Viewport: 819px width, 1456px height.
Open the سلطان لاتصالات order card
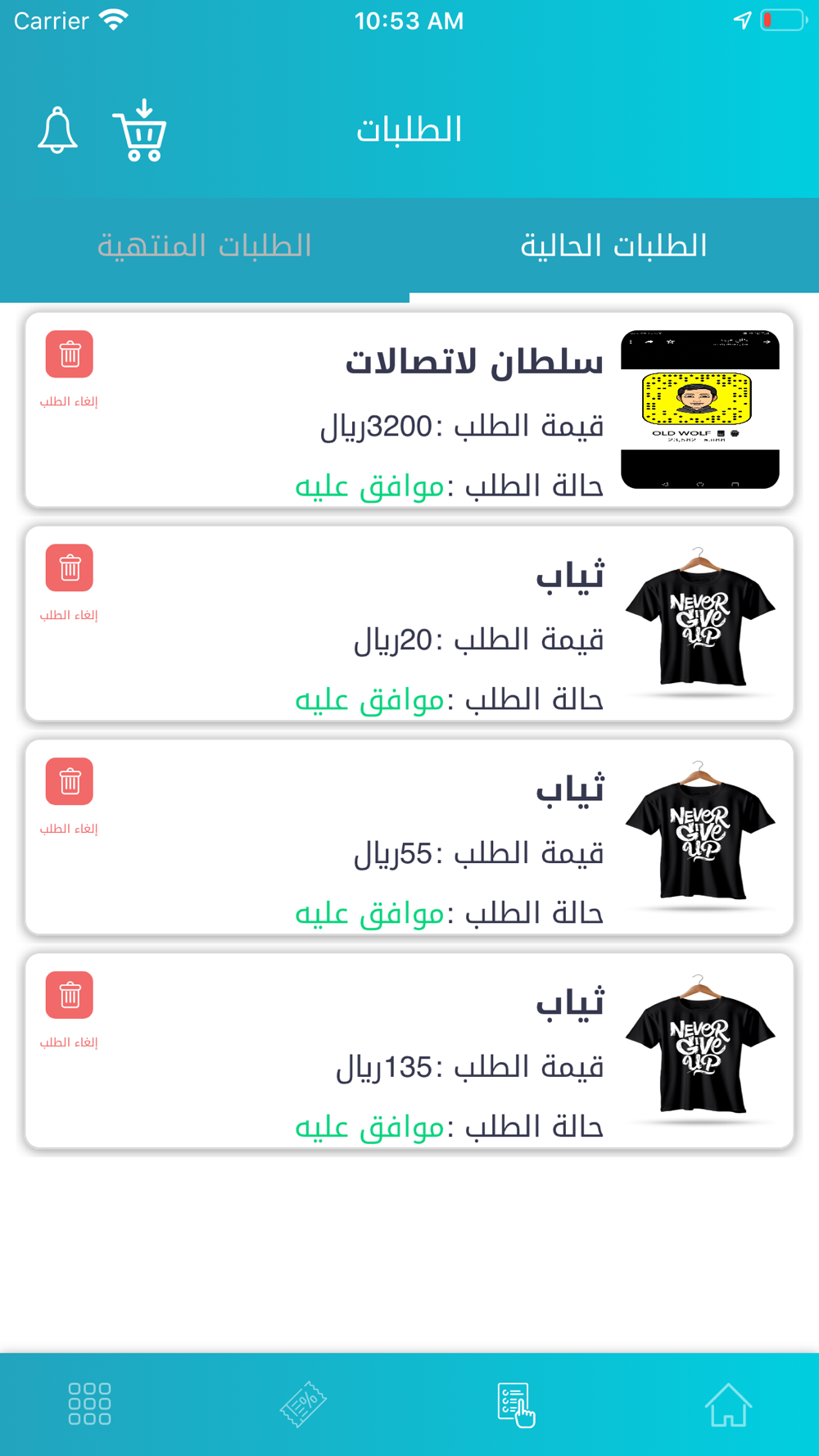[x=409, y=409]
